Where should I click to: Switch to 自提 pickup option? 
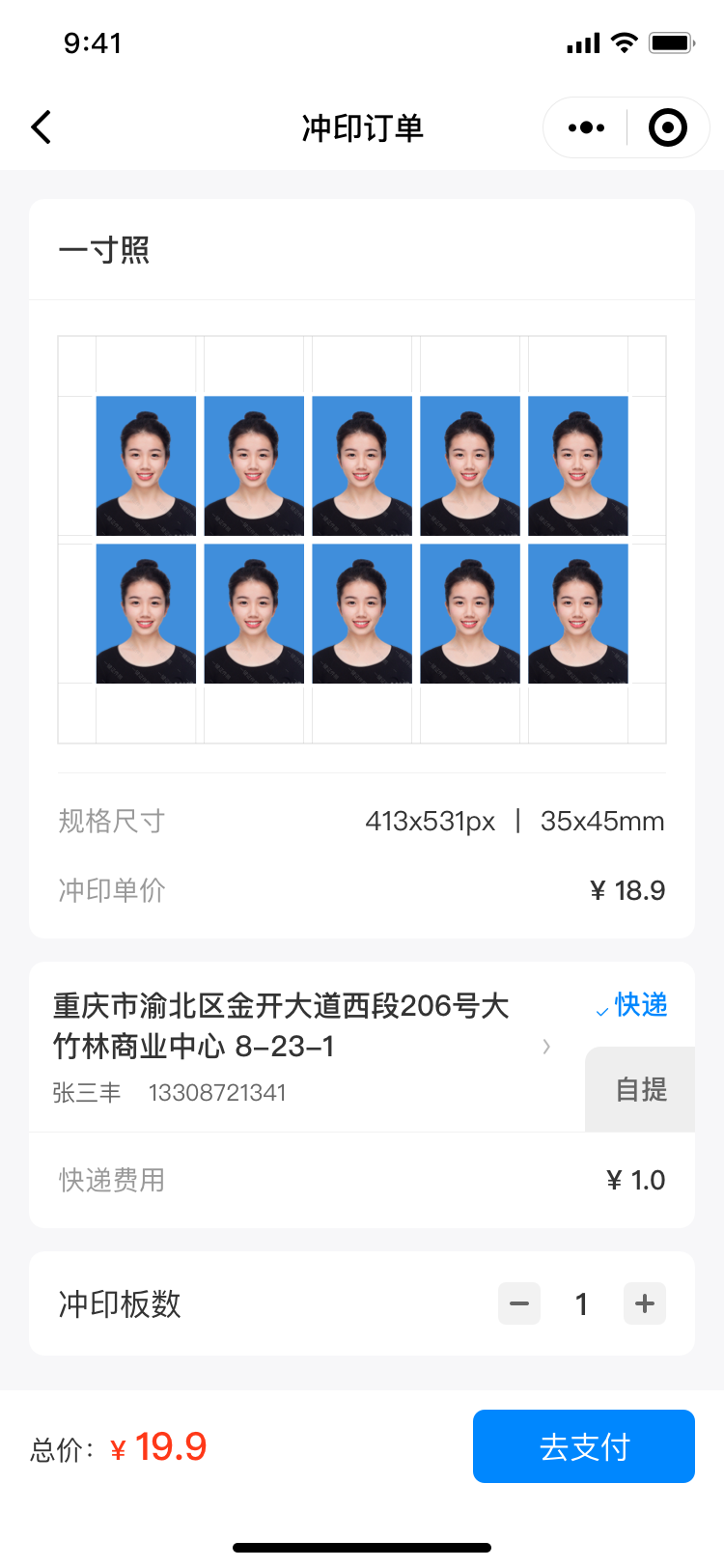coord(640,1090)
